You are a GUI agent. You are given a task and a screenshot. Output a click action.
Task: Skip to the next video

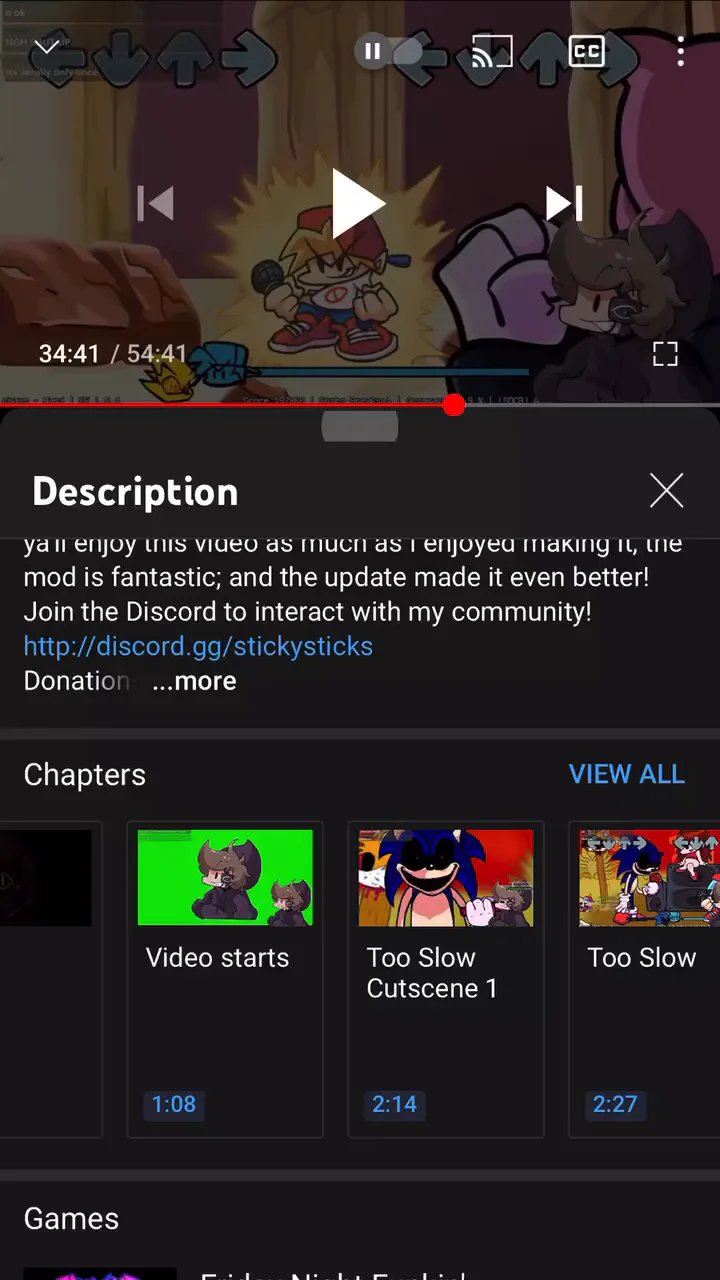[564, 204]
